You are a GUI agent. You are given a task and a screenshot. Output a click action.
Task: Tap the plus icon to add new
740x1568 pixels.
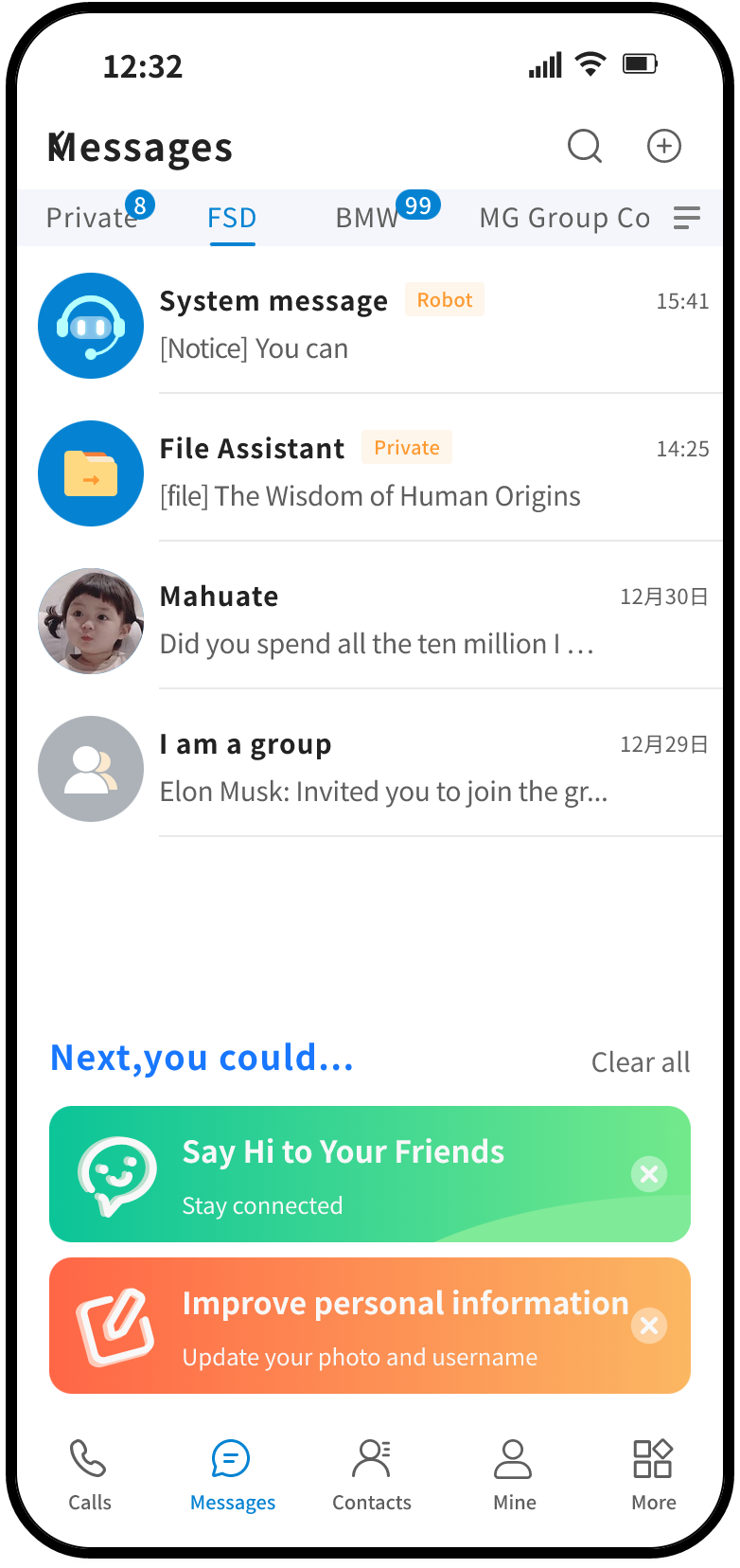(x=663, y=146)
